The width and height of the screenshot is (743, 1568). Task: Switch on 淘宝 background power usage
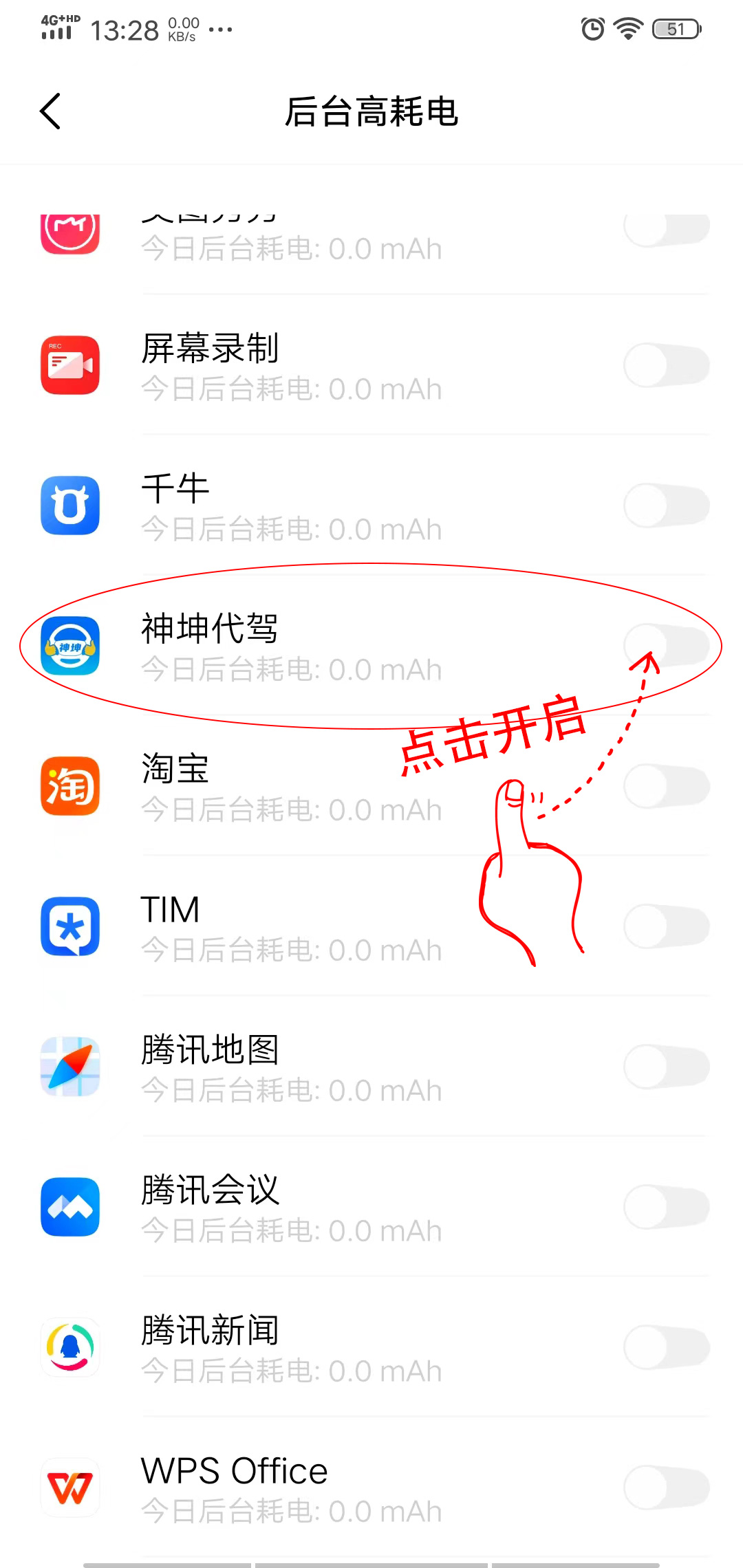(666, 787)
